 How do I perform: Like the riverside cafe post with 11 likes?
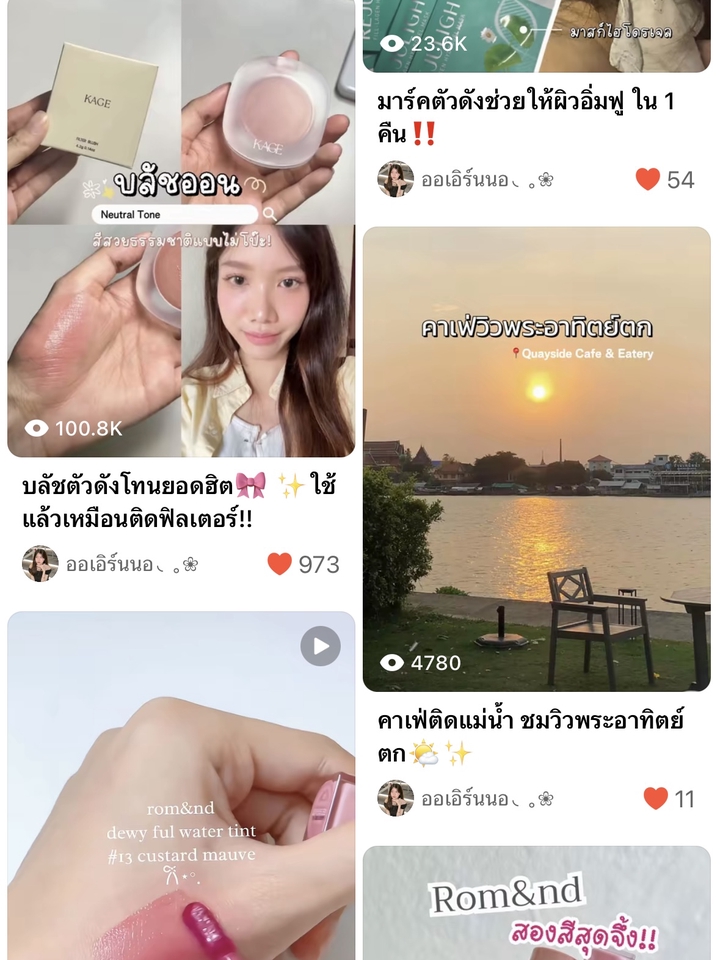(x=656, y=798)
